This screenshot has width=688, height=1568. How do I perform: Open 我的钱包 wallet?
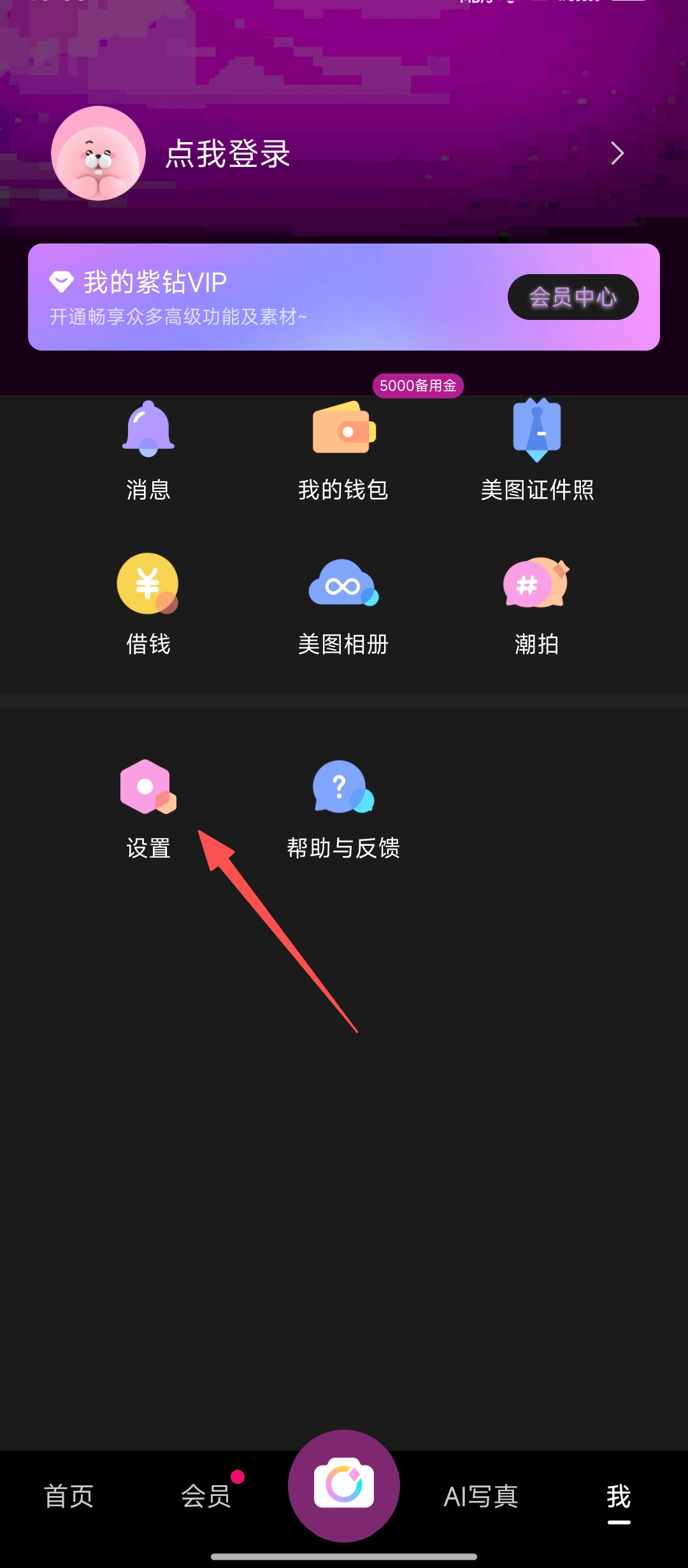pyautogui.click(x=343, y=450)
